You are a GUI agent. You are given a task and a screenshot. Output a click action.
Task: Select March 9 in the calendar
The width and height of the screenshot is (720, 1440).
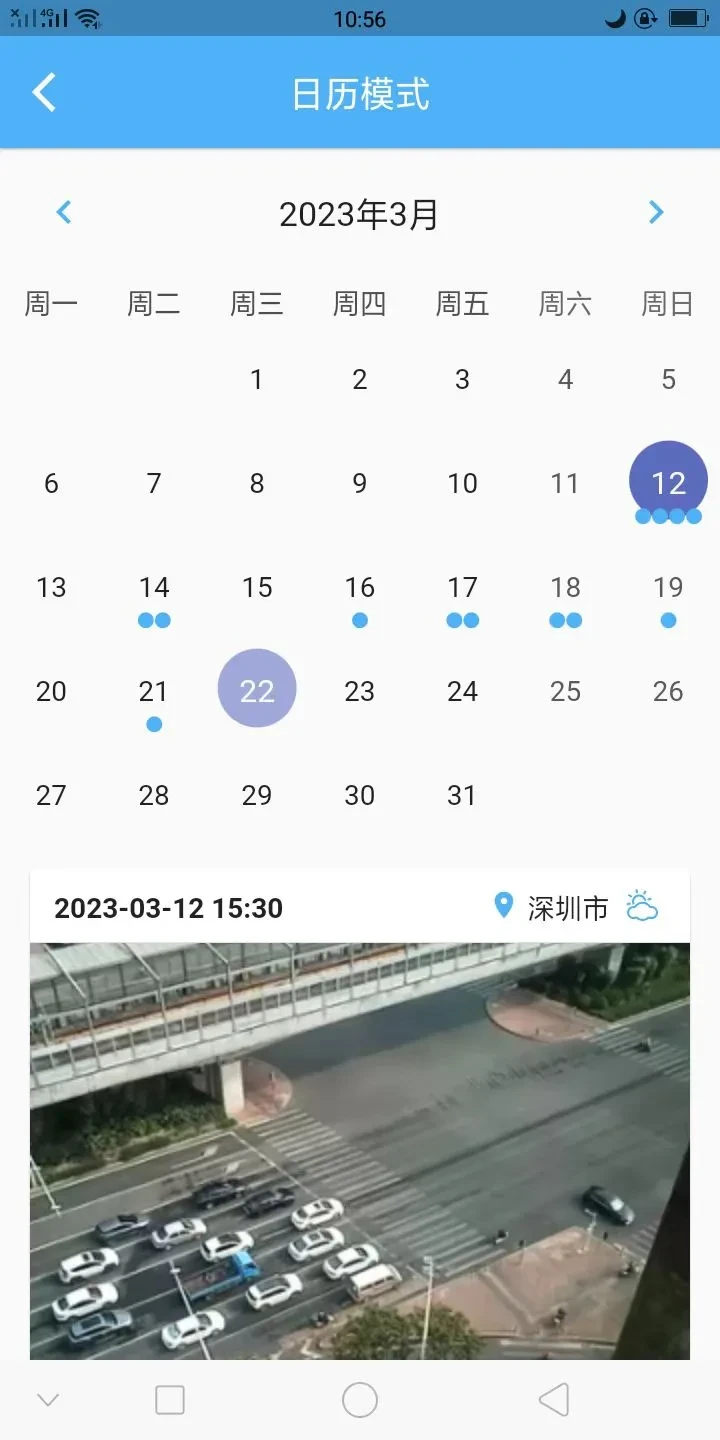coord(360,484)
